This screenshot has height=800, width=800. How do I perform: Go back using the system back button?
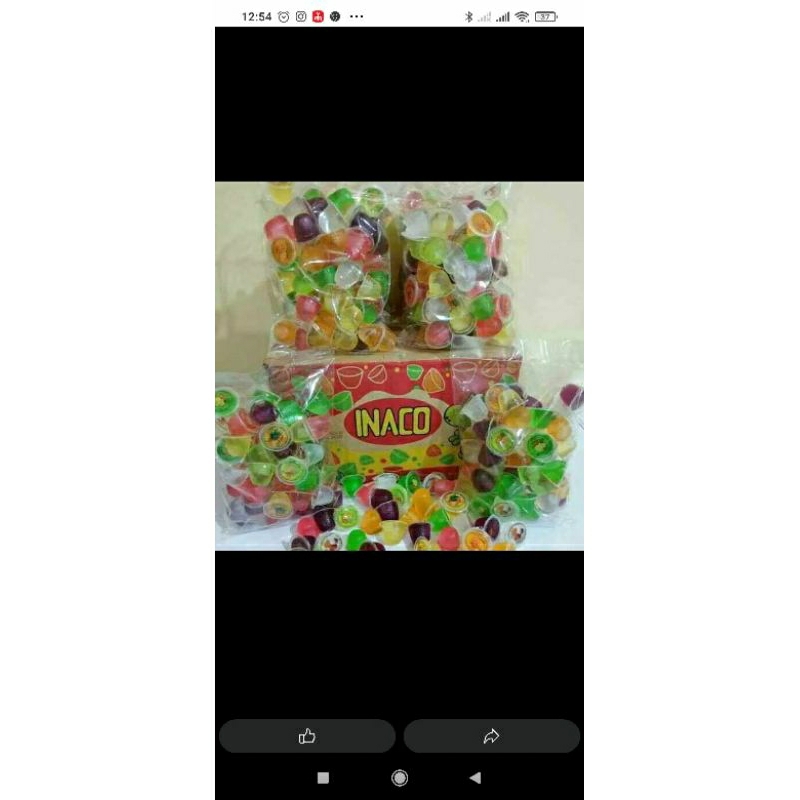(475, 778)
